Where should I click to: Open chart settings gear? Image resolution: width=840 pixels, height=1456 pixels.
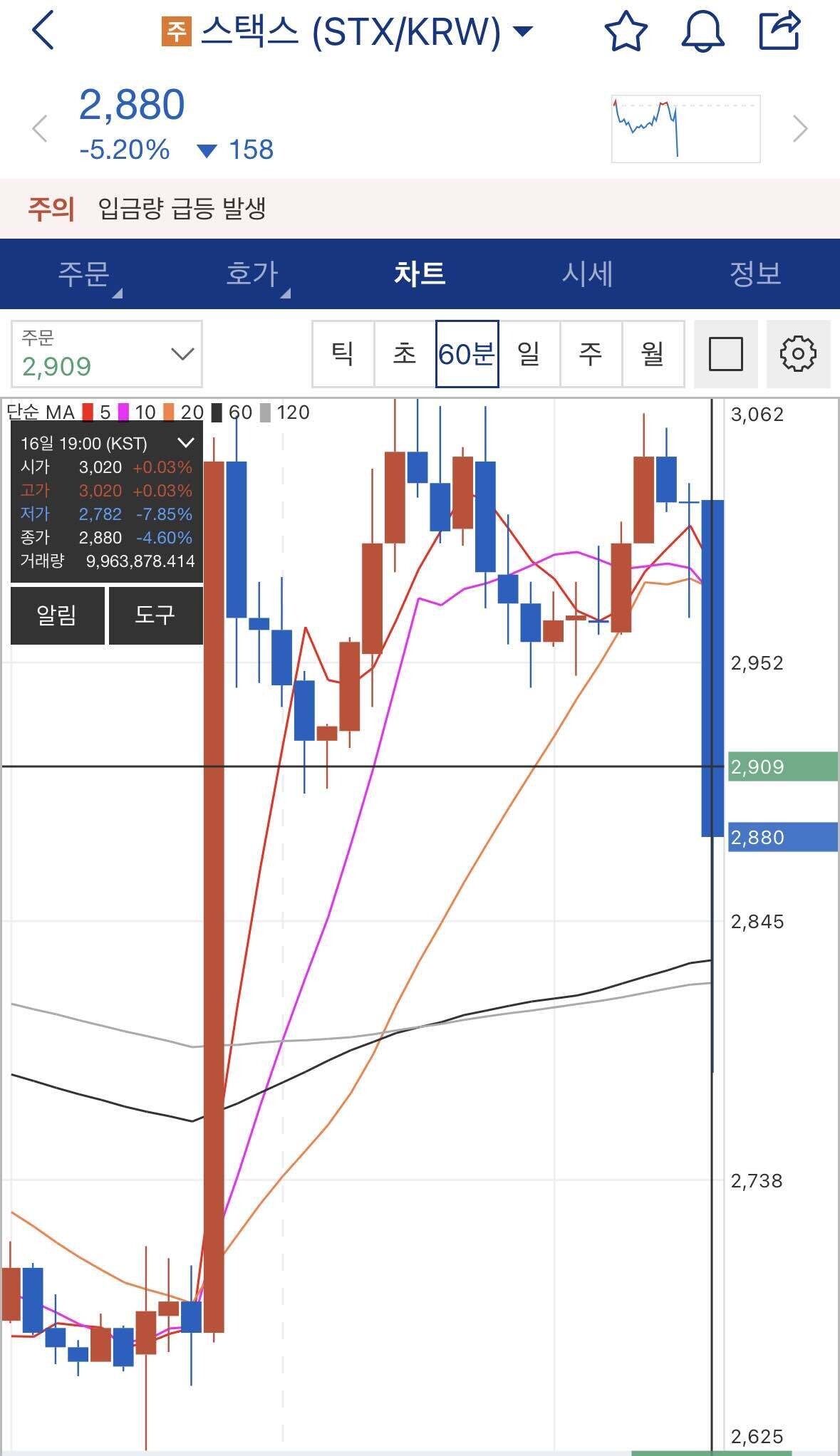tap(798, 354)
